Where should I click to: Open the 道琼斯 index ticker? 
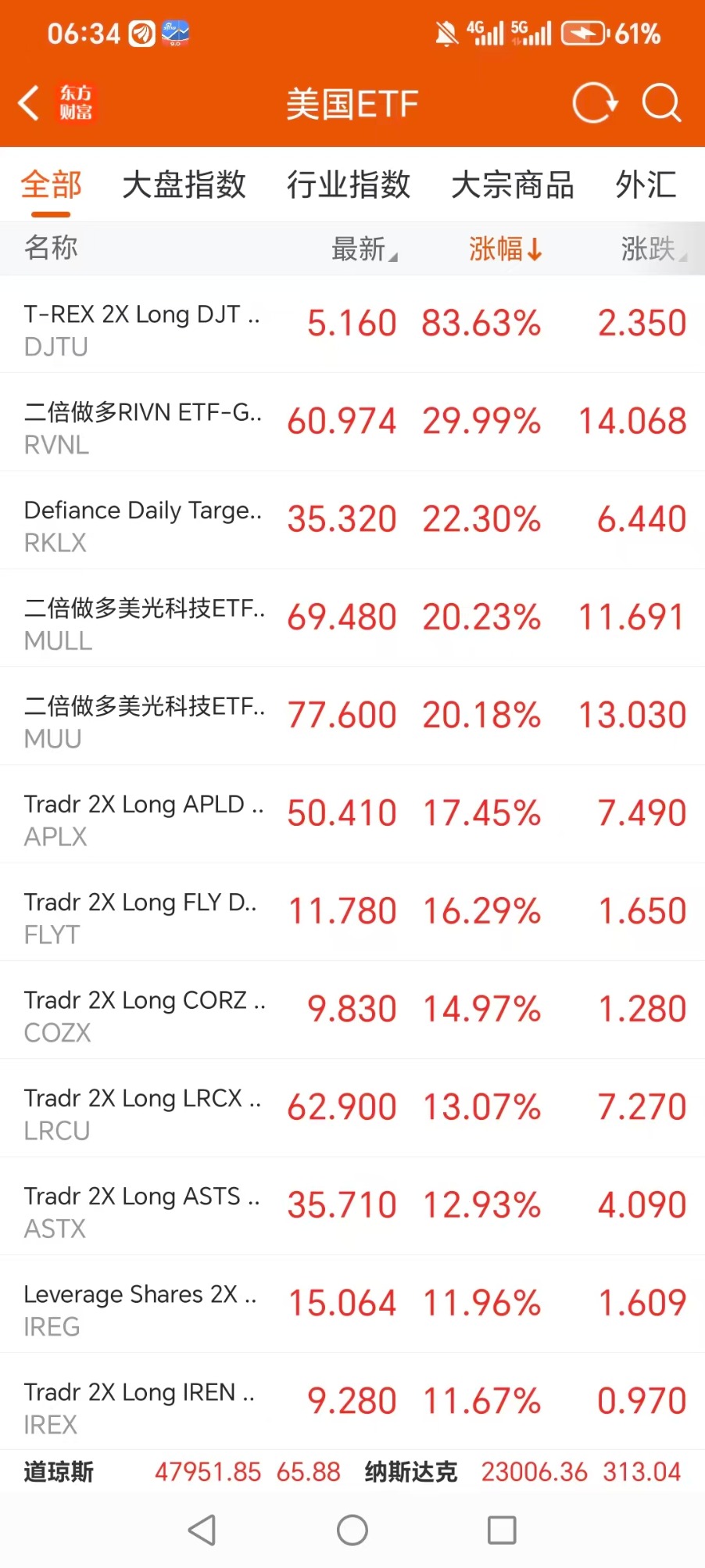pyautogui.click(x=181, y=1473)
